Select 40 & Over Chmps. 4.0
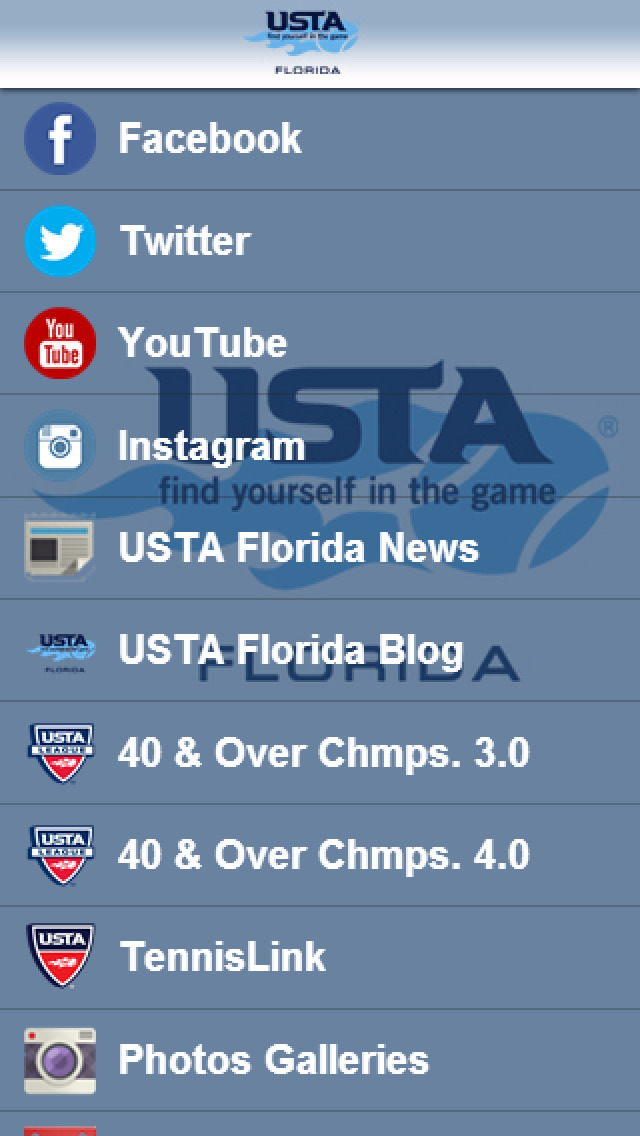Image resolution: width=640 pixels, height=1136 pixels. point(320,855)
